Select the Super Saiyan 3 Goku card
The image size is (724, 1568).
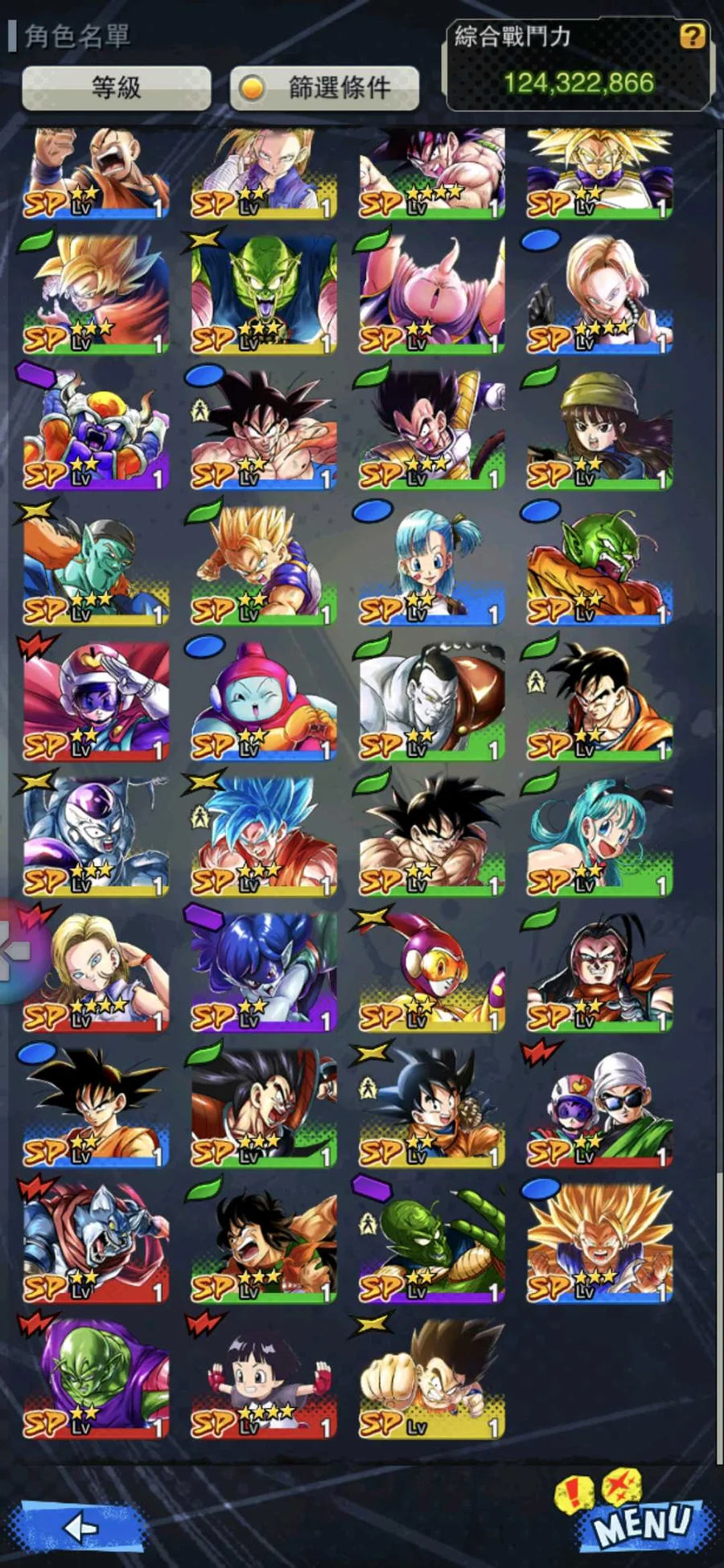click(x=599, y=1242)
